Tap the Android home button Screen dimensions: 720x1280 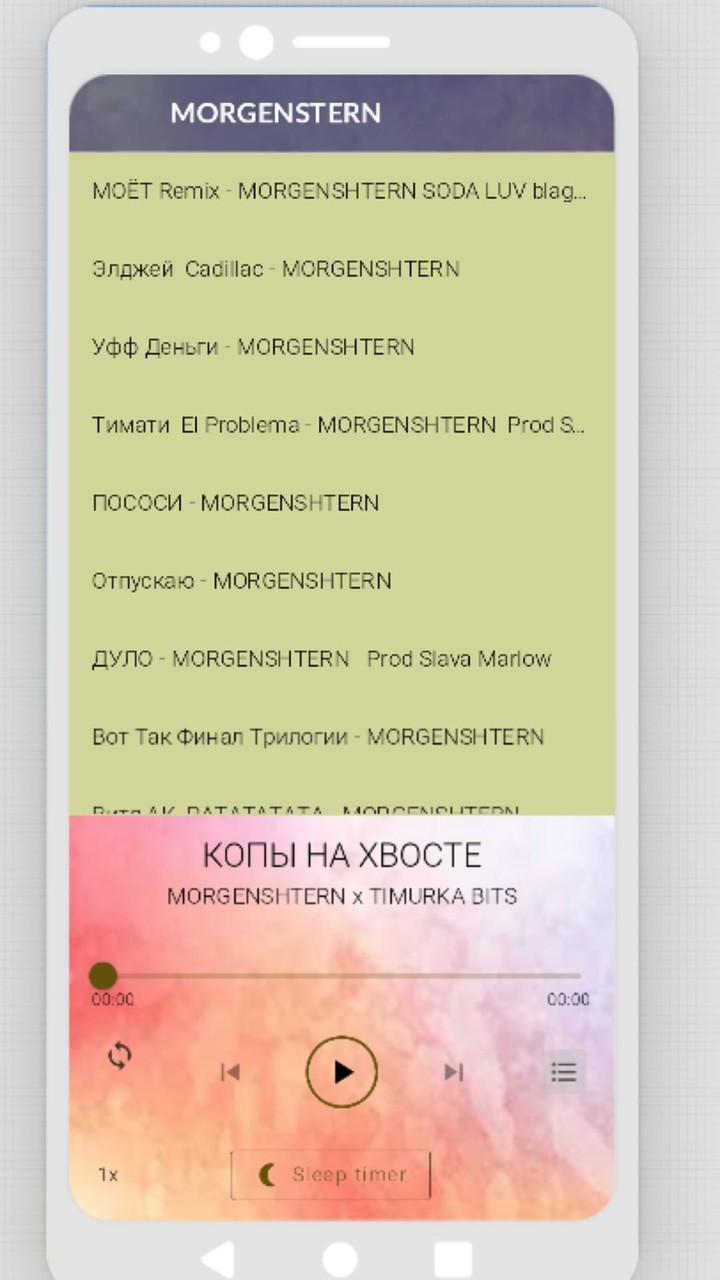(342, 1258)
